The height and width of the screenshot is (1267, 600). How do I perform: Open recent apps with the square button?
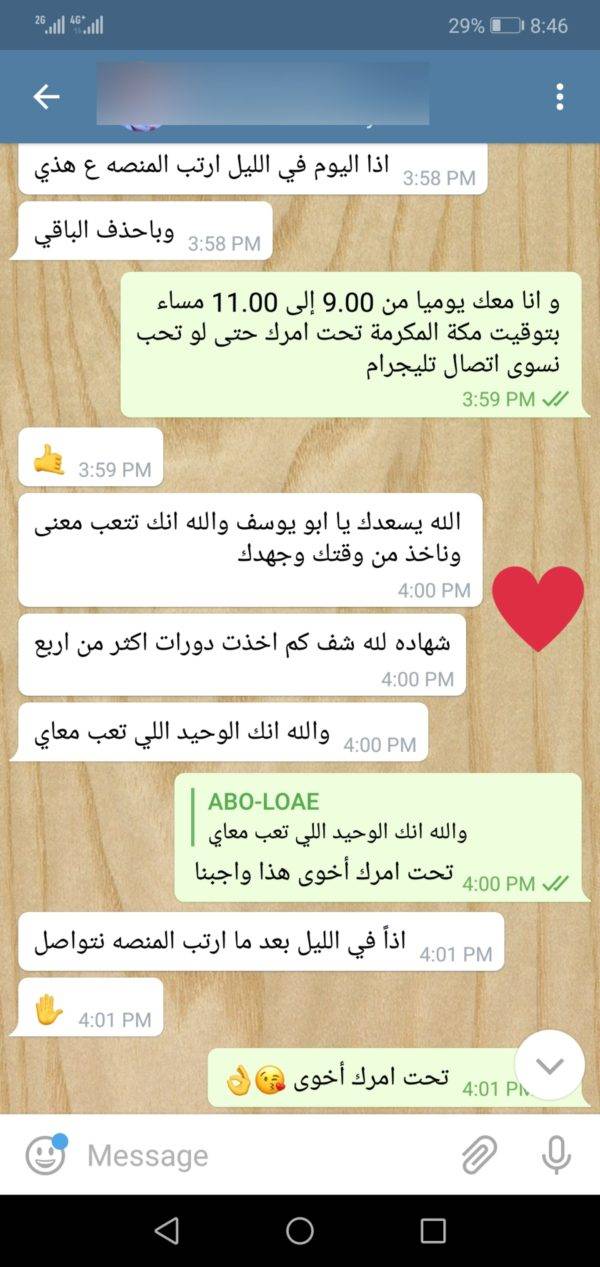[x=432, y=1230]
